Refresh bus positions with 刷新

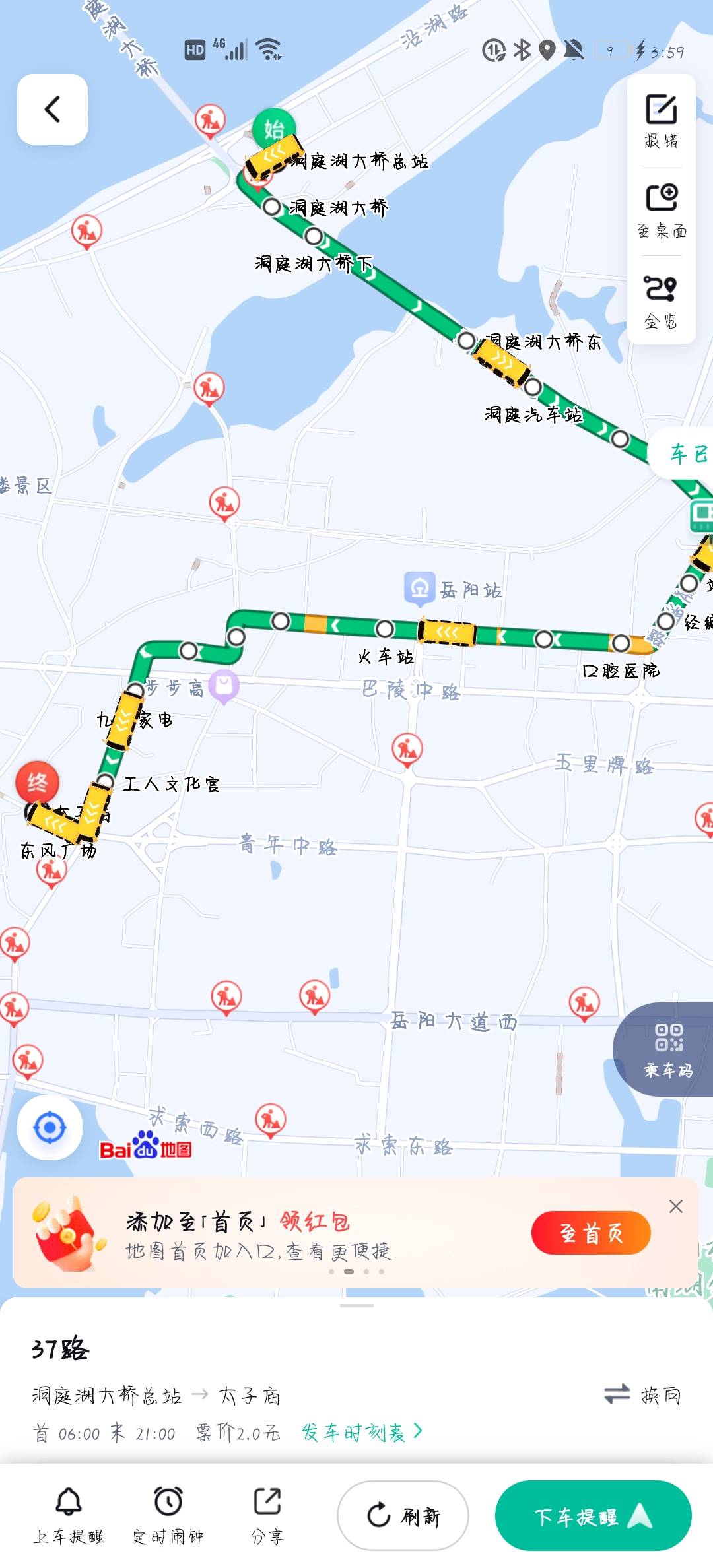click(x=403, y=1516)
